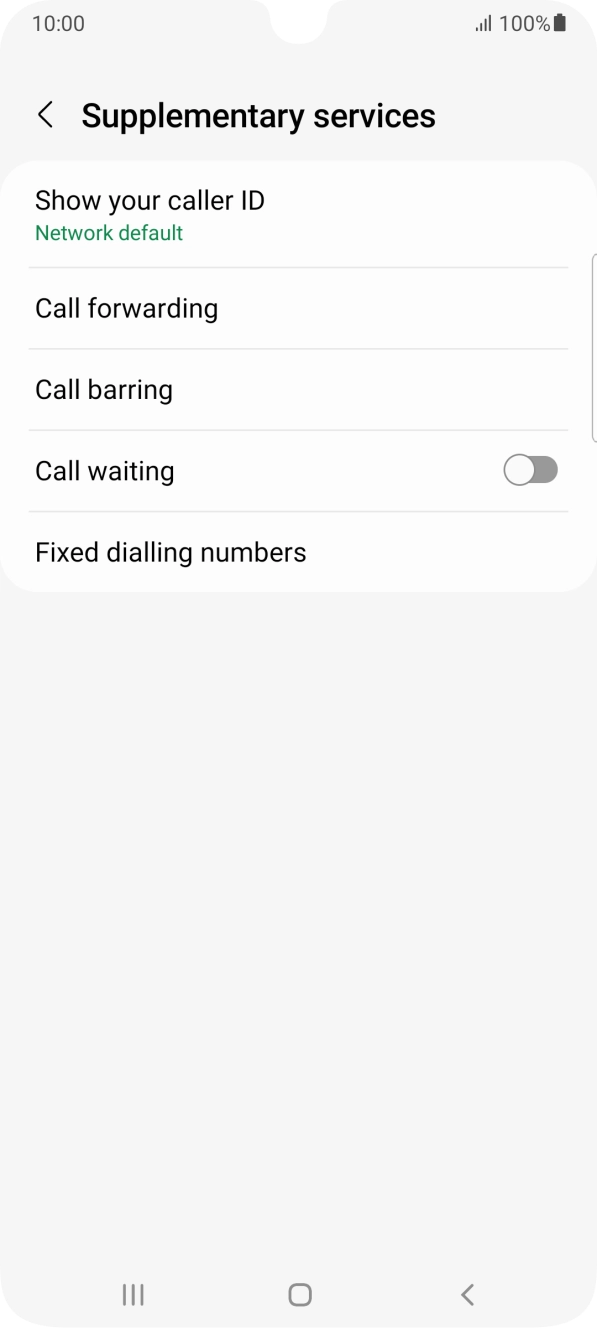Open Call barring settings
Screen dimensions: 597x1328
[298, 390]
